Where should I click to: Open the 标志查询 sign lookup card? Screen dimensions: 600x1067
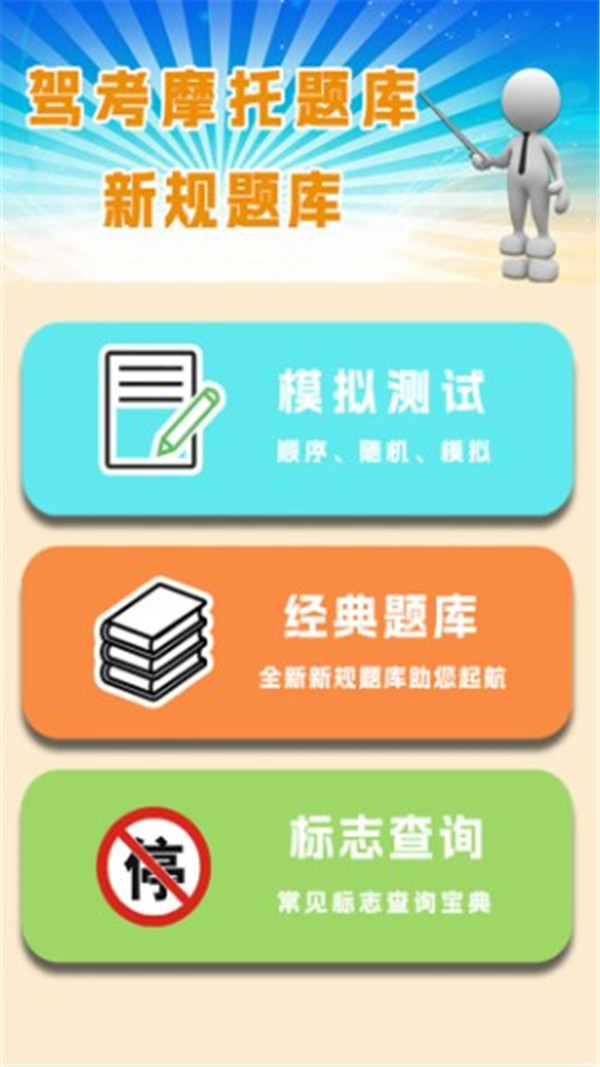[x=298, y=865]
